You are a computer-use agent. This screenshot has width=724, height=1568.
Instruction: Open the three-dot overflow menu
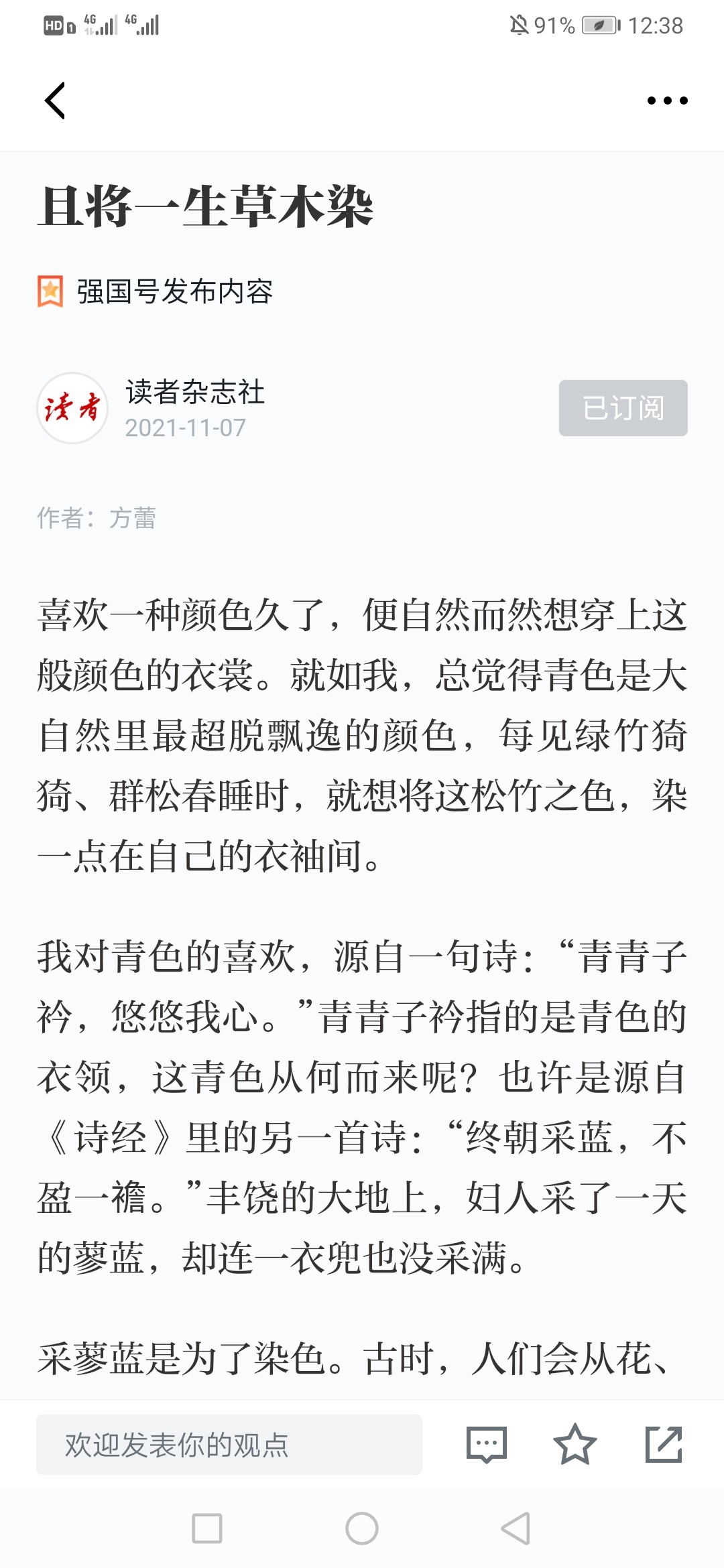click(667, 101)
